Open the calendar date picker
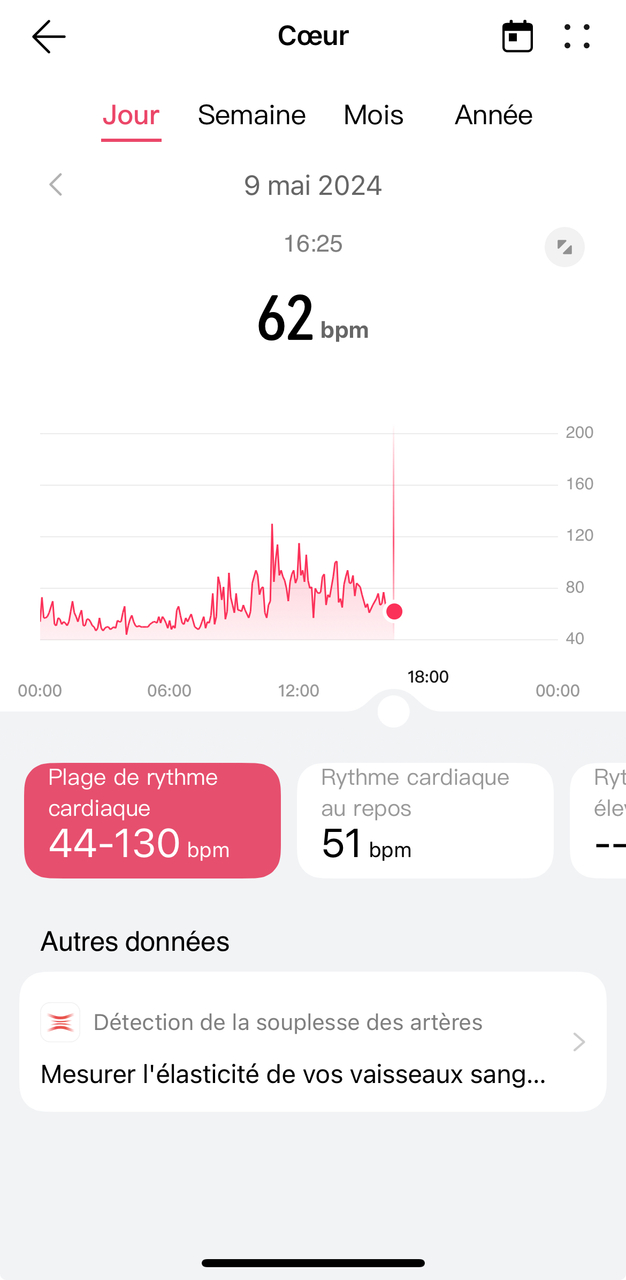Screen dimensions: 626x1280 (x=517, y=37)
